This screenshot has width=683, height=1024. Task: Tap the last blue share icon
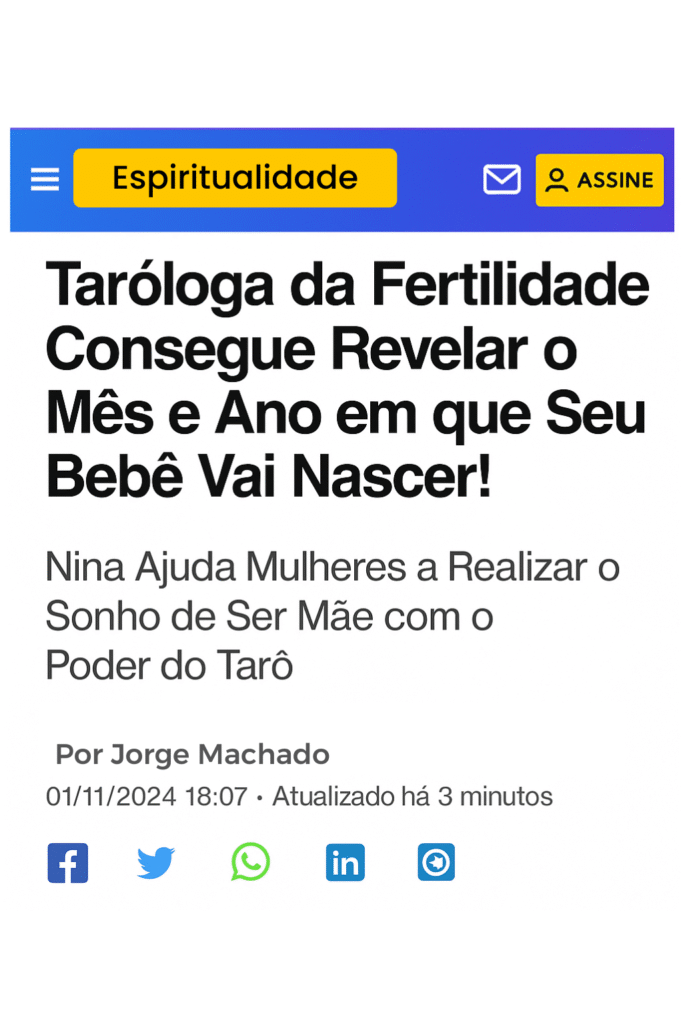436,862
